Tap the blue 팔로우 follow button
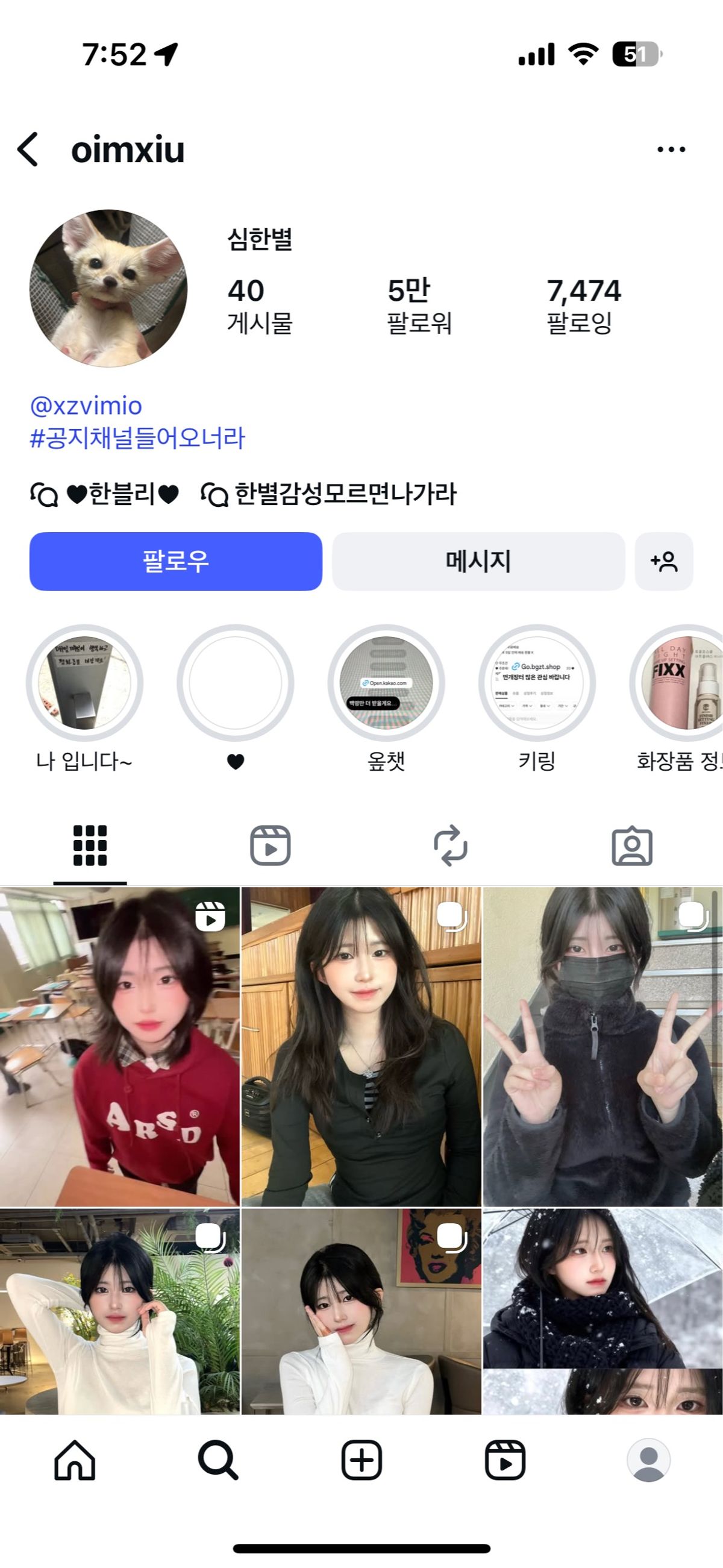Screen dimensions: 723x1568 pyautogui.click(x=175, y=561)
